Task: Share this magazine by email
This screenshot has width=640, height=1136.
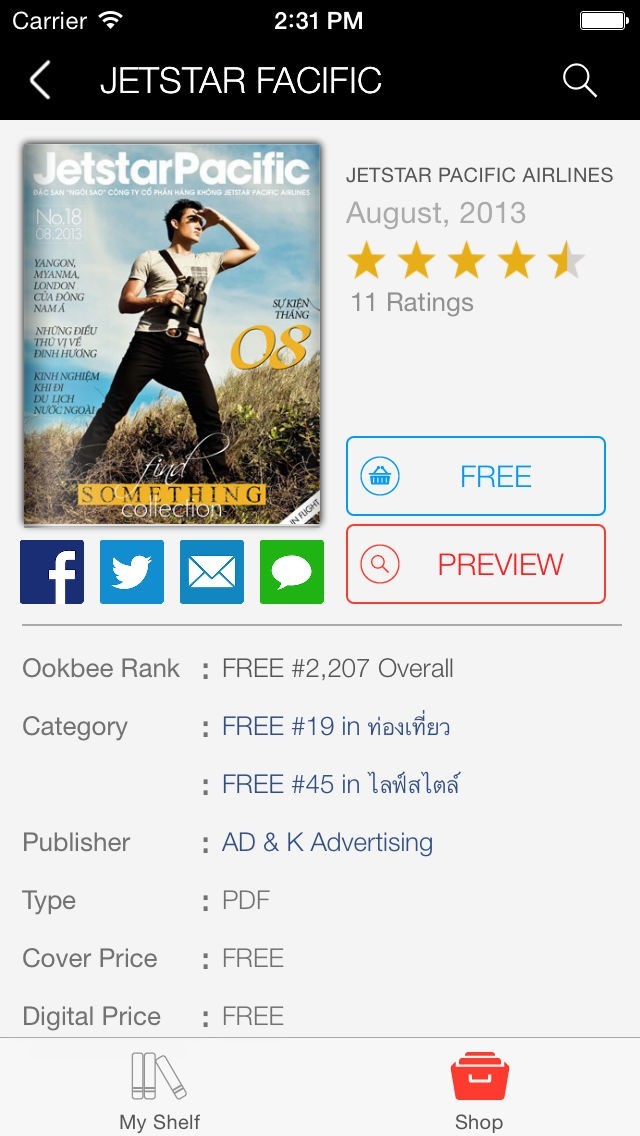Action: pyautogui.click(x=212, y=572)
